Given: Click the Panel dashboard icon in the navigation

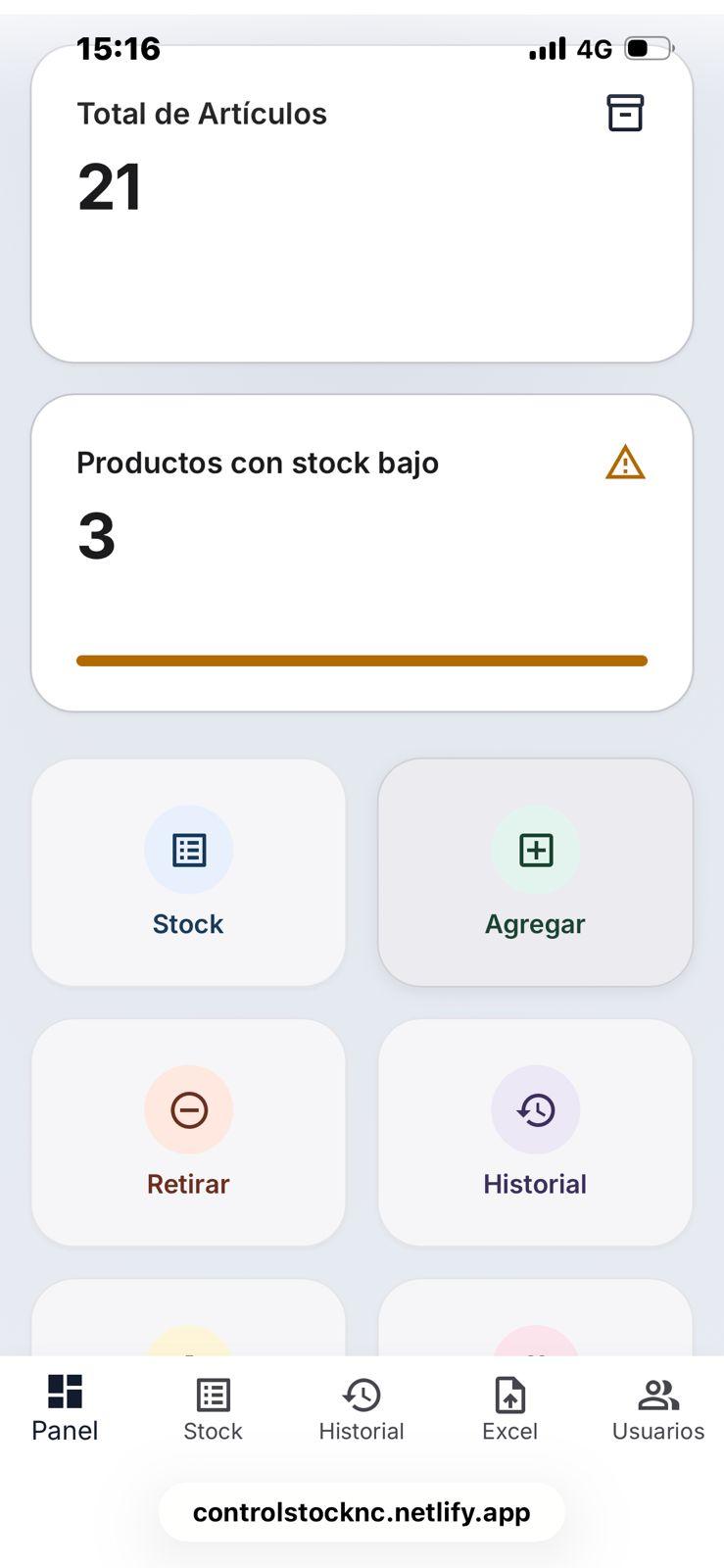Looking at the screenshot, I should (64, 1394).
